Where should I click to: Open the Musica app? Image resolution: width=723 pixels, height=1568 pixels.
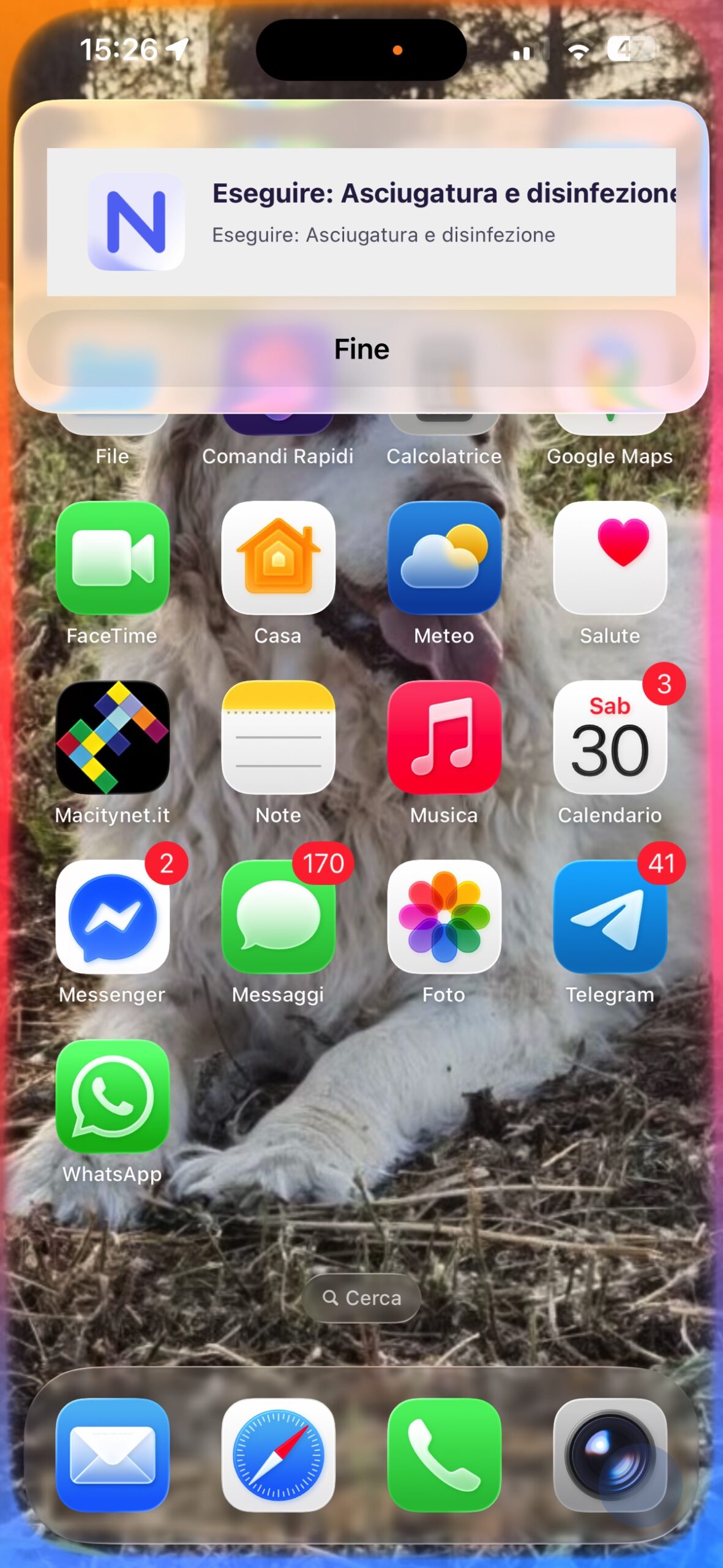pyautogui.click(x=444, y=737)
